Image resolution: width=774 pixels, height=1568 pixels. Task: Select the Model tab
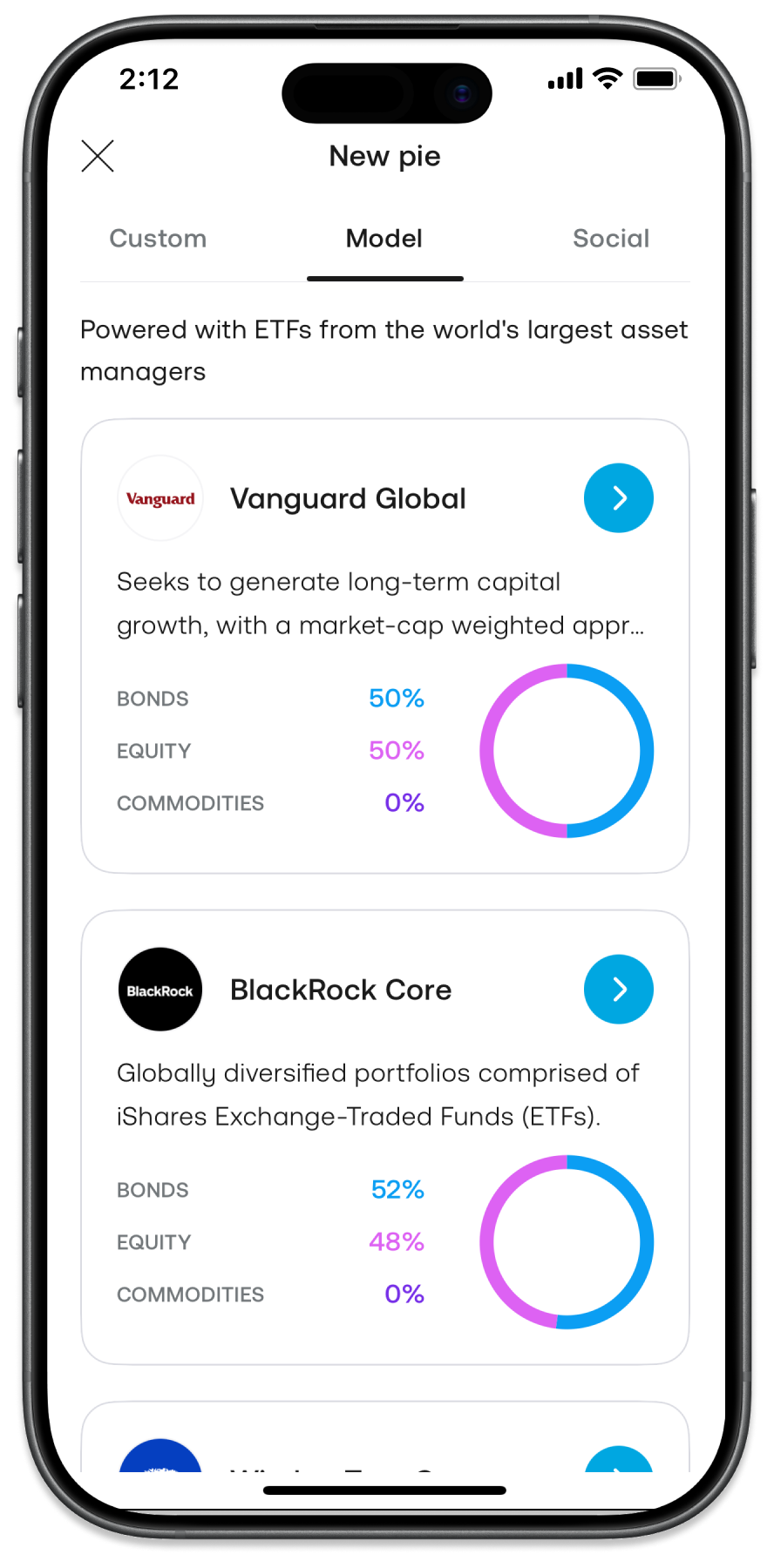[x=384, y=239]
